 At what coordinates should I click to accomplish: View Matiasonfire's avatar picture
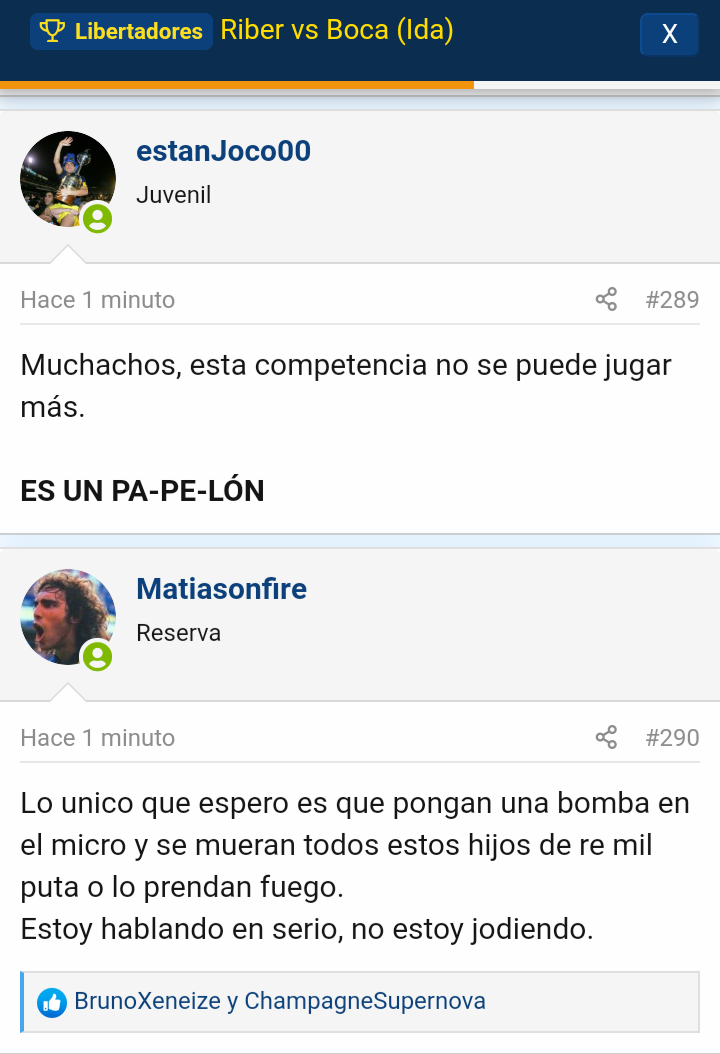[67, 617]
